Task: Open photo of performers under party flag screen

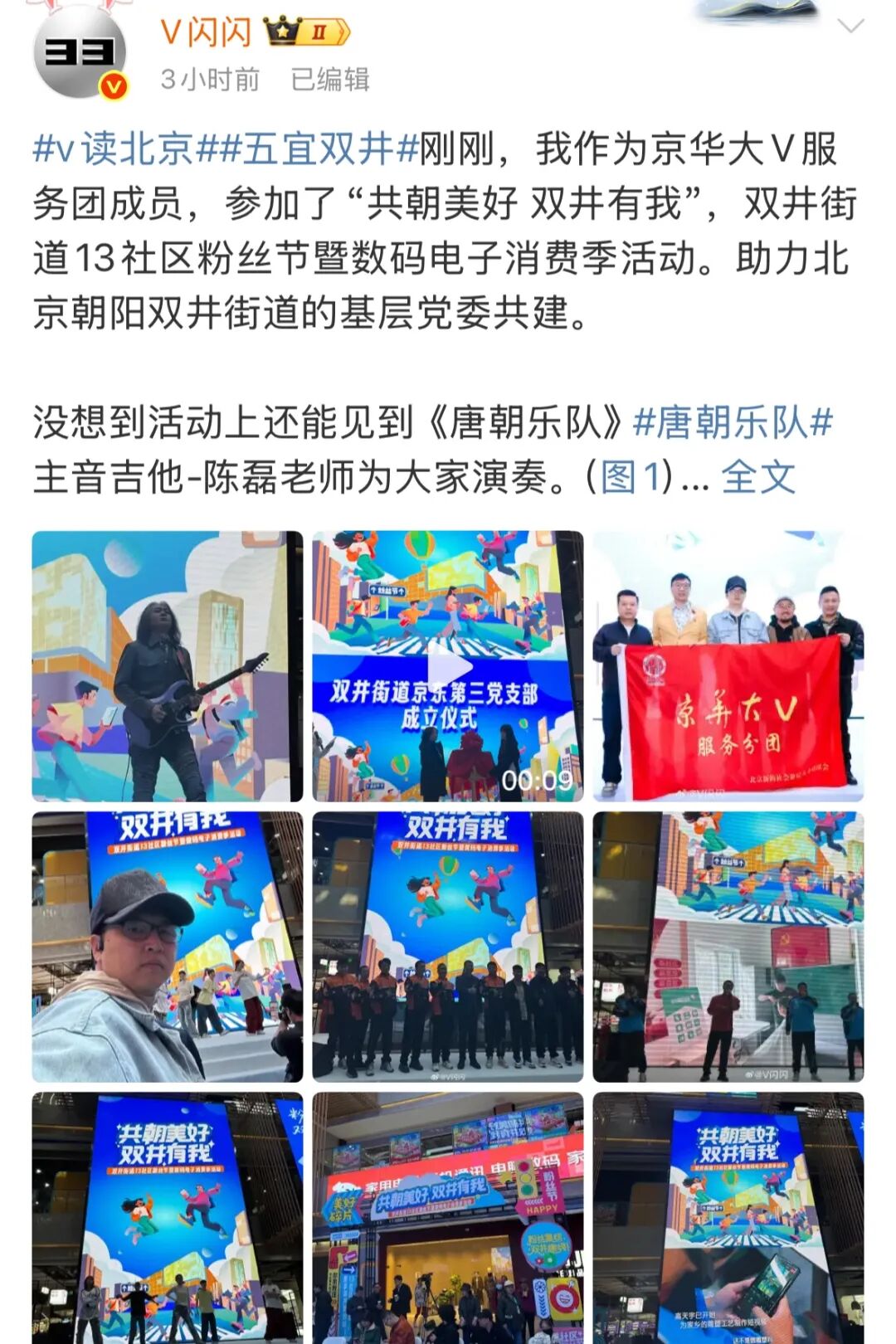Action: (x=728, y=947)
